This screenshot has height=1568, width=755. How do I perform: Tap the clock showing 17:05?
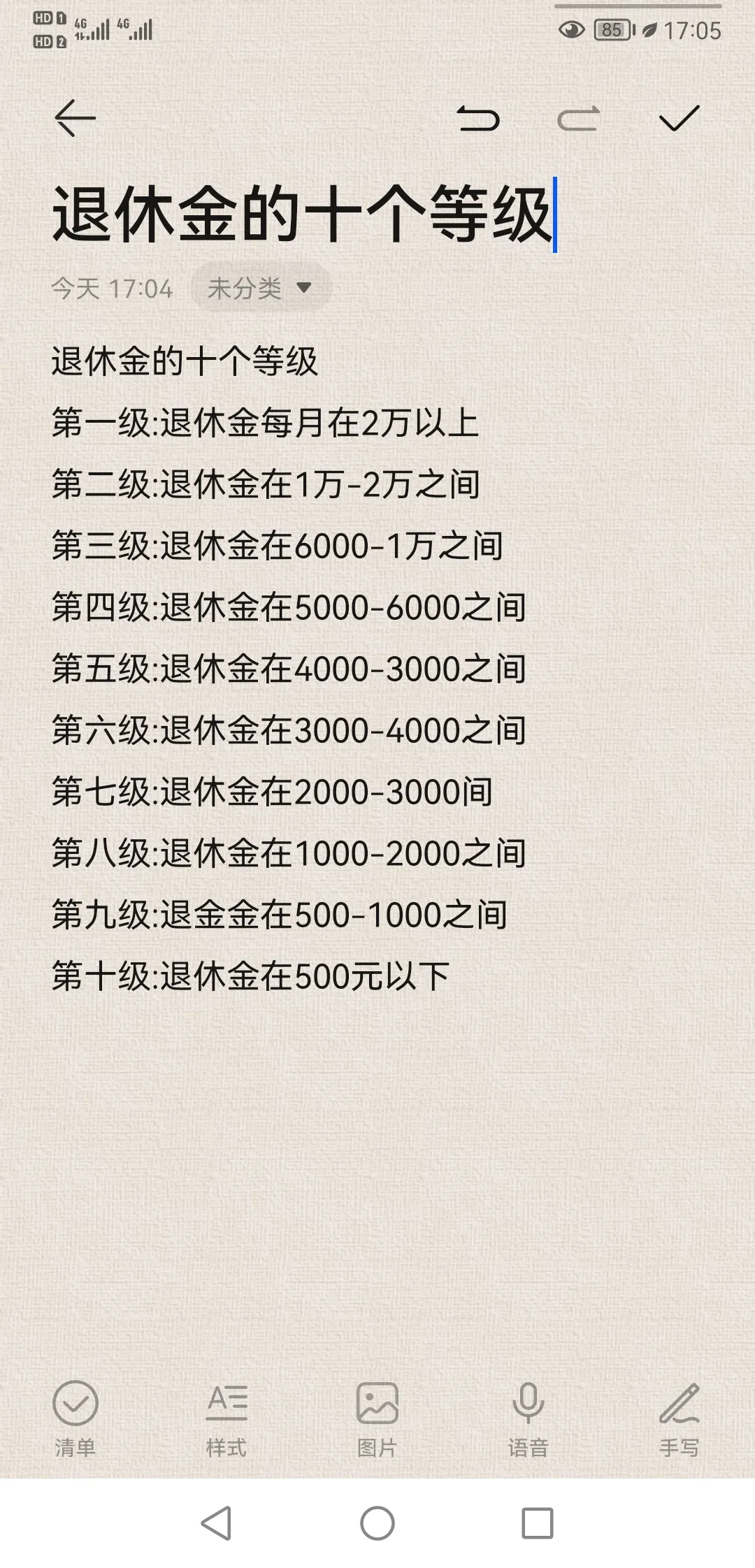(693, 30)
